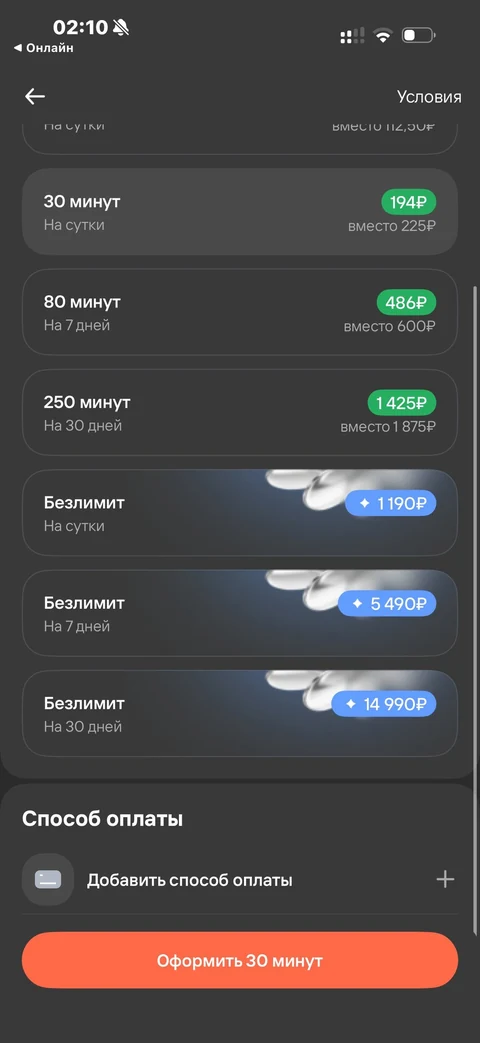
Task: Open Условия at the top
Action: pos(429,96)
